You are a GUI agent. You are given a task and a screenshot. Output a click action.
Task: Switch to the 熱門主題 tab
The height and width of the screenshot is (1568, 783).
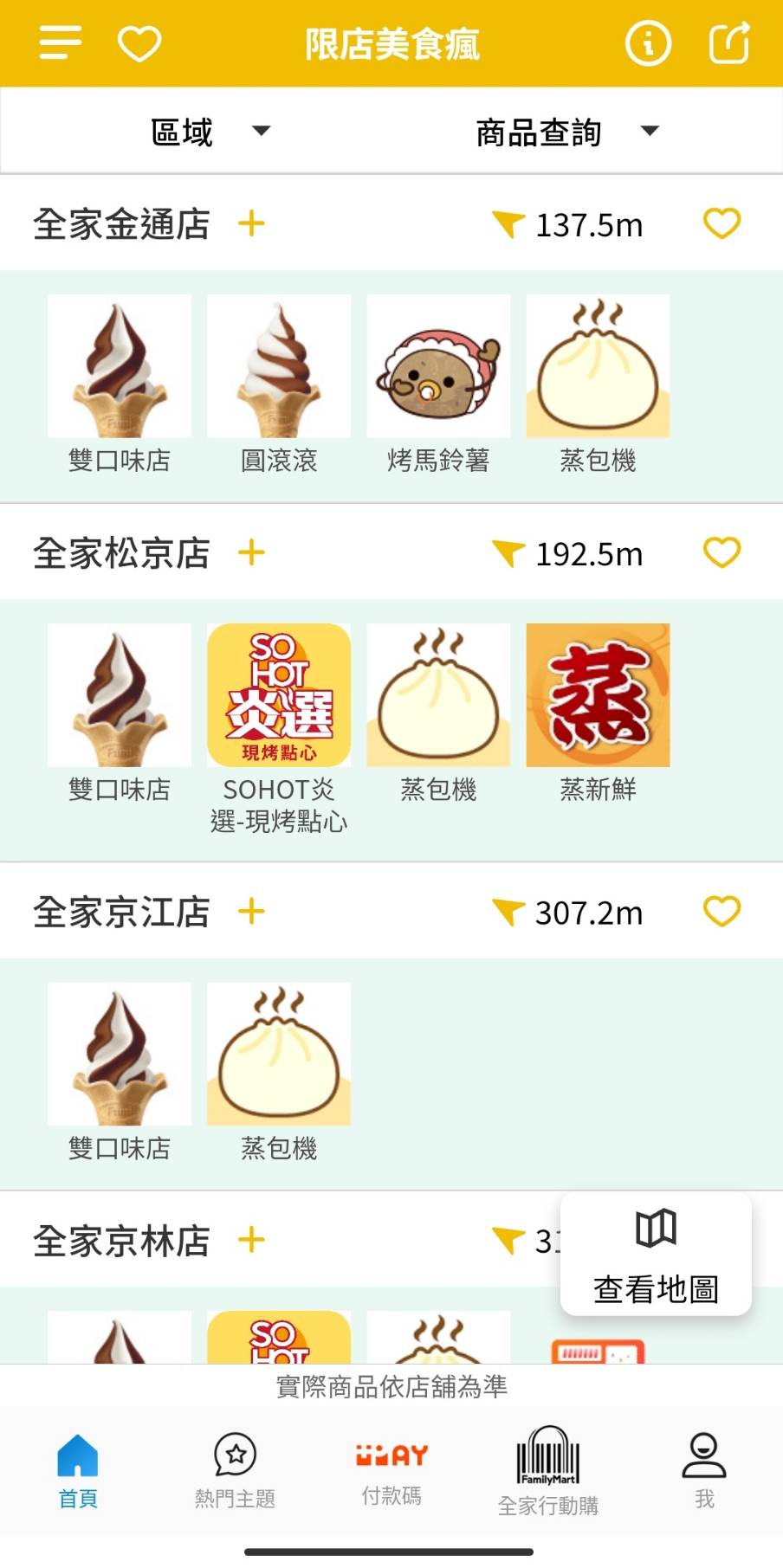coord(235,1471)
